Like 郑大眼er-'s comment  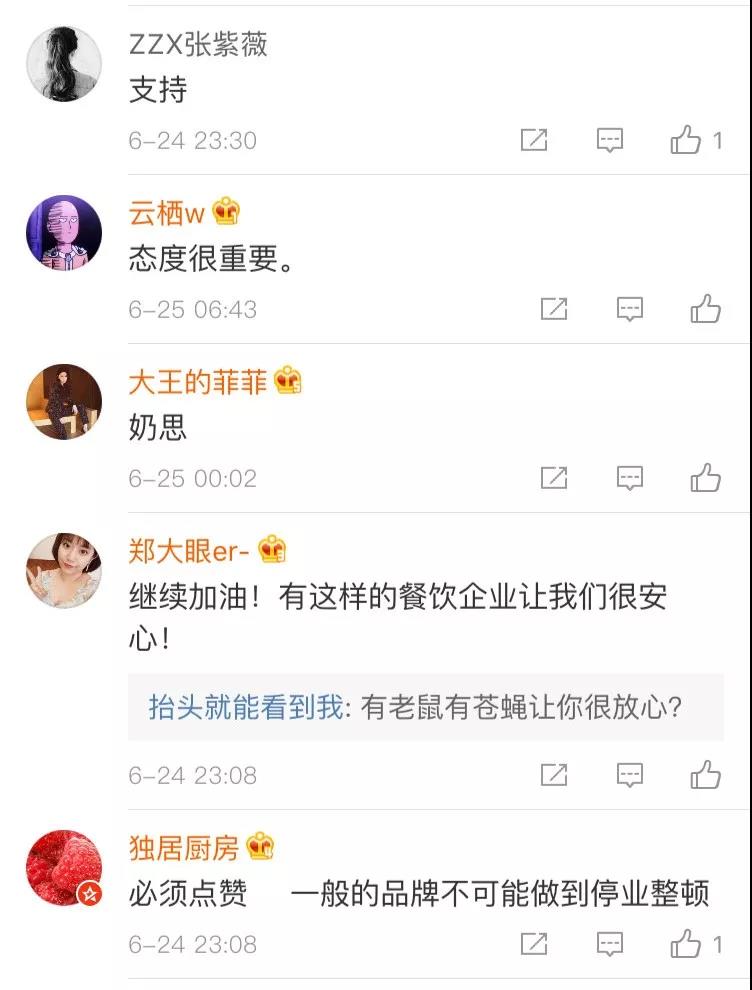click(x=705, y=775)
